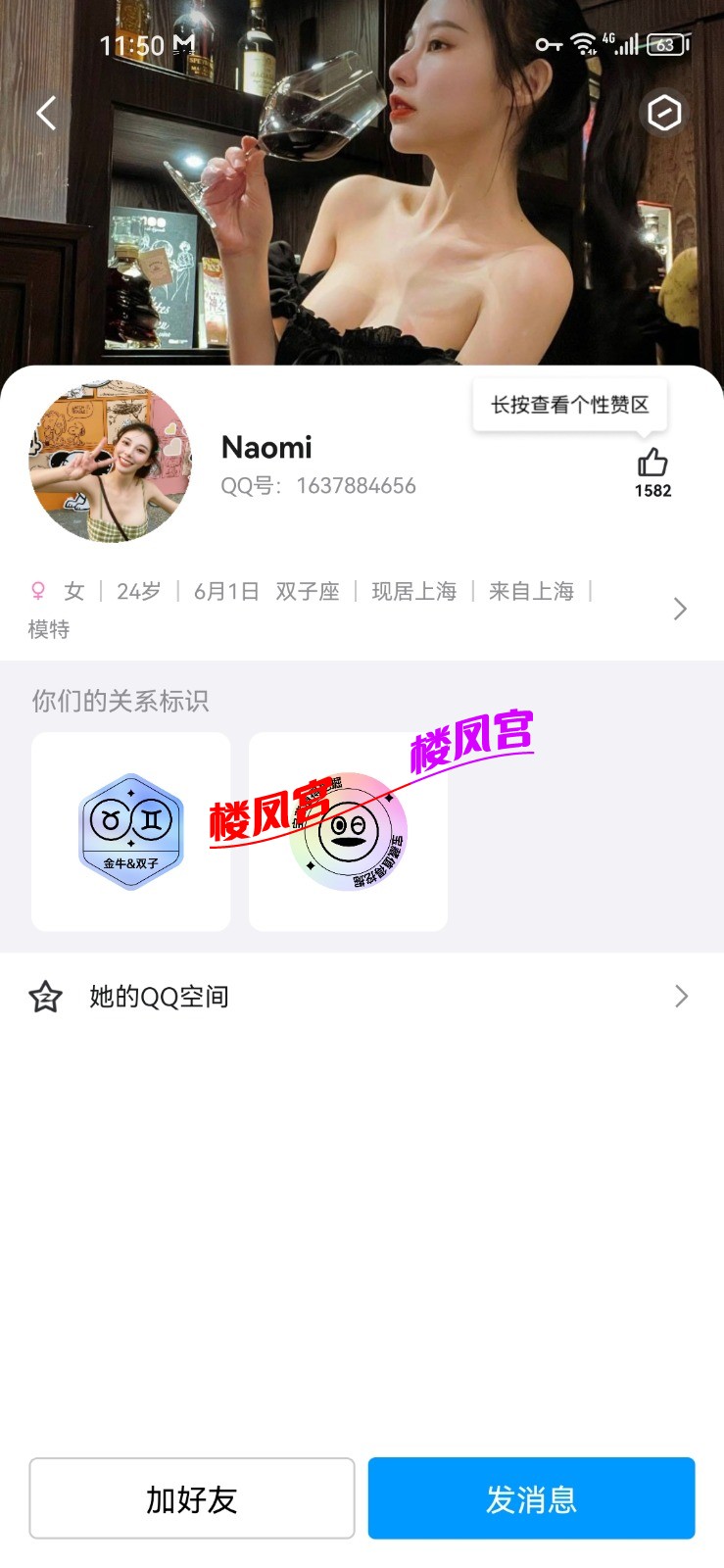Open the hexagon options icon top right
The width and height of the screenshot is (724, 1568).
[x=663, y=113]
